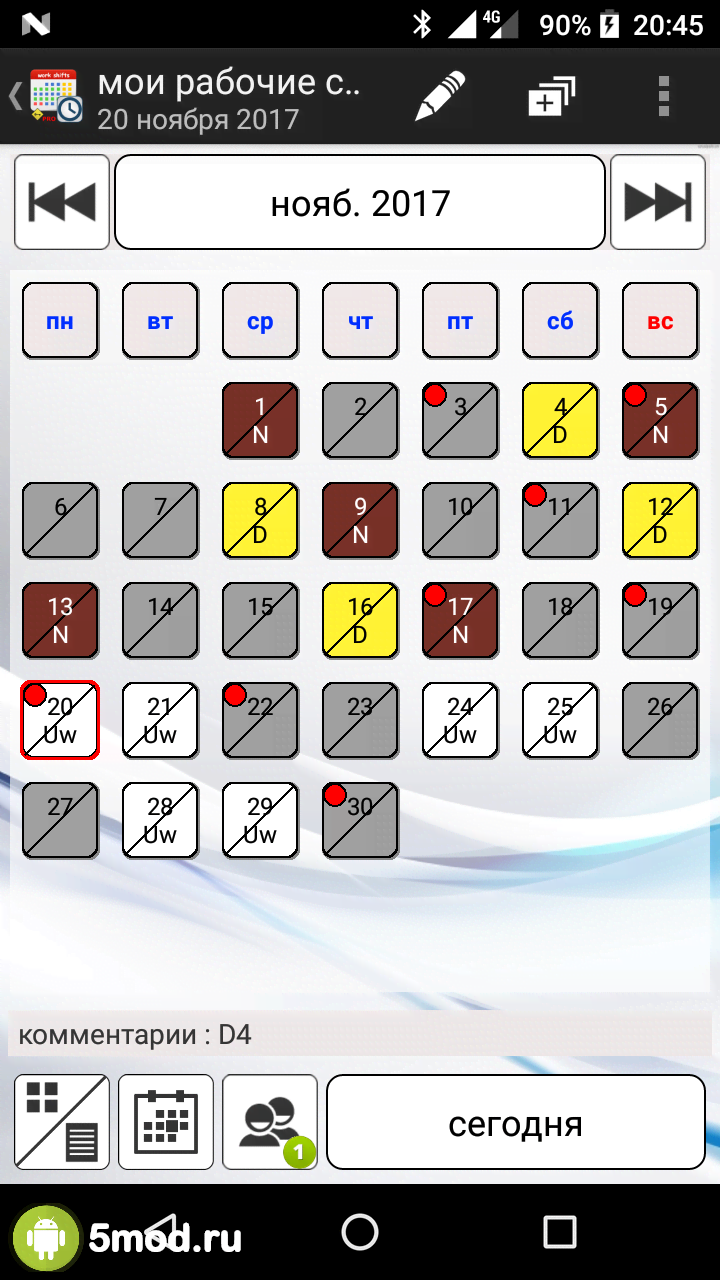Select day 4 with D shift

560,420
